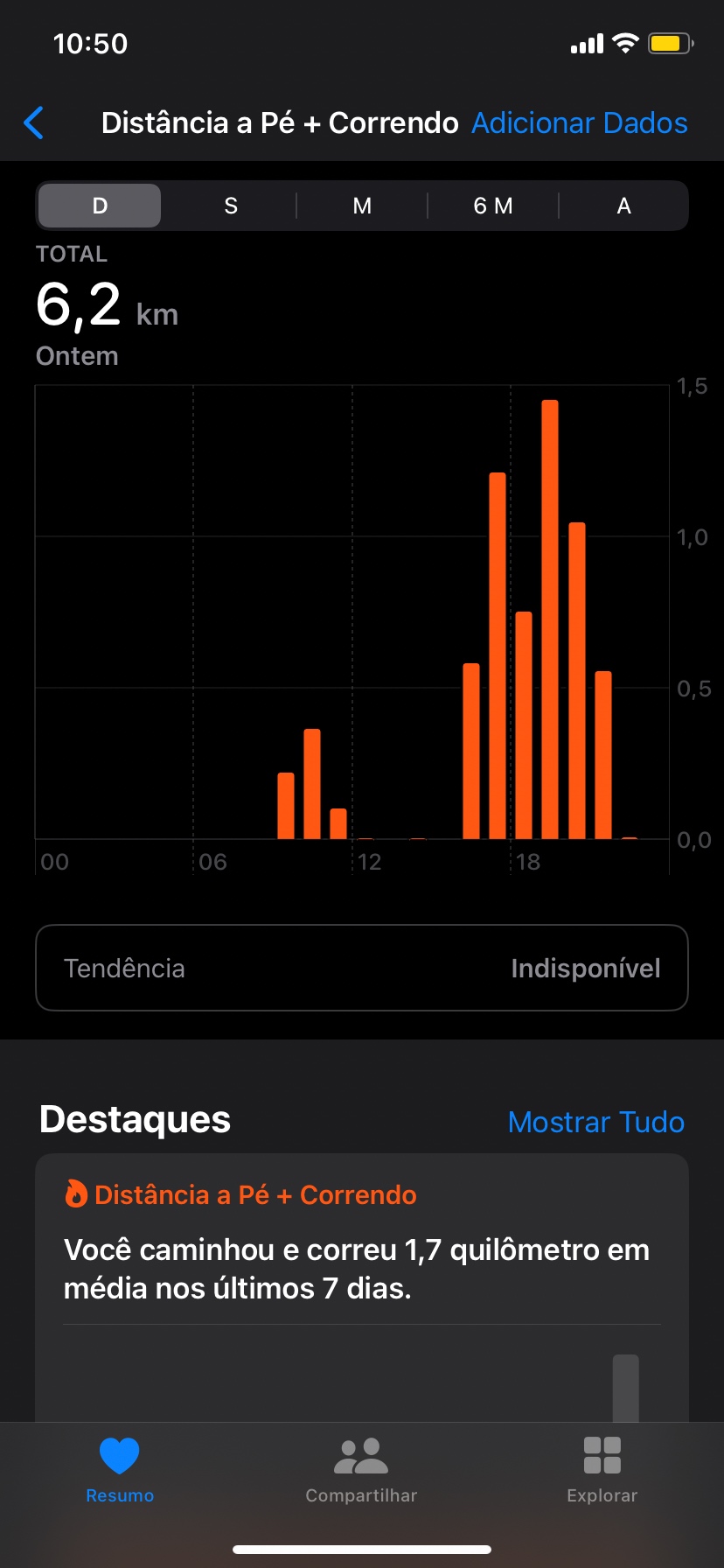This screenshot has width=724, height=1568.
Task: Switch to the Explorar tab
Action: (x=602, y=1470)
